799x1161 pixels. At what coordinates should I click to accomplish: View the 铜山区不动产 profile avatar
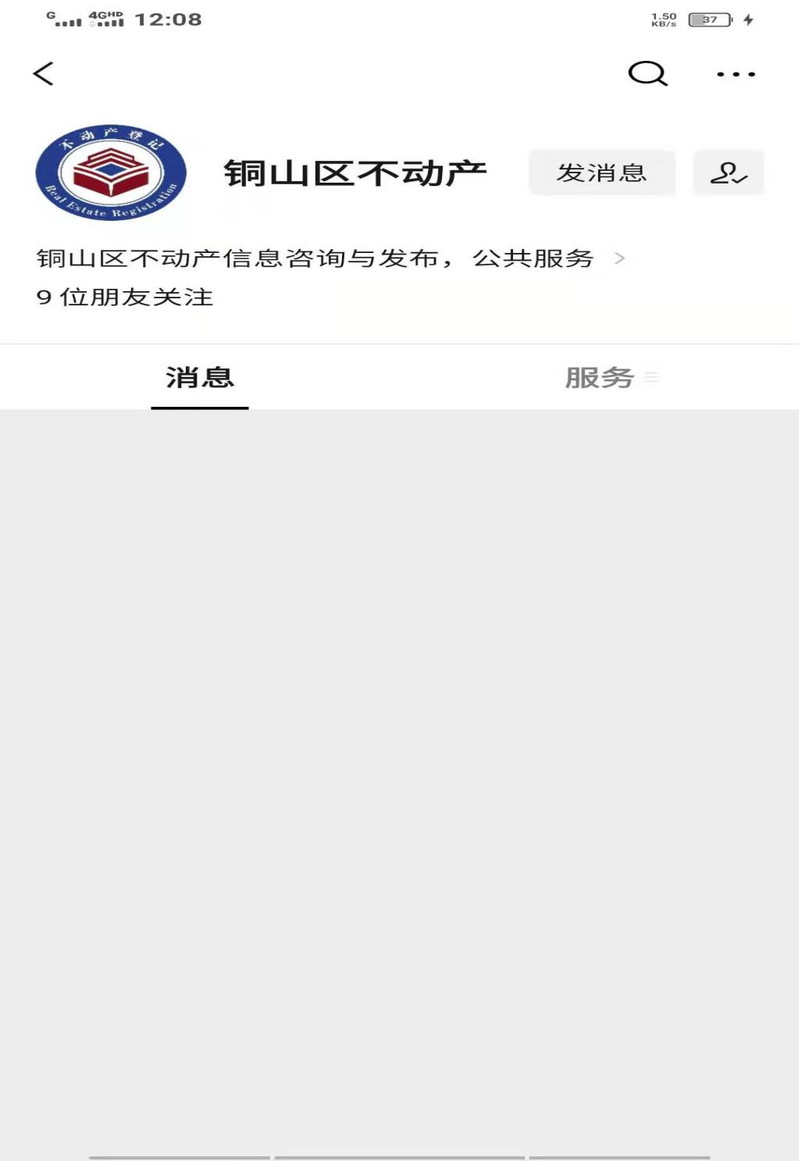(110, 172)
